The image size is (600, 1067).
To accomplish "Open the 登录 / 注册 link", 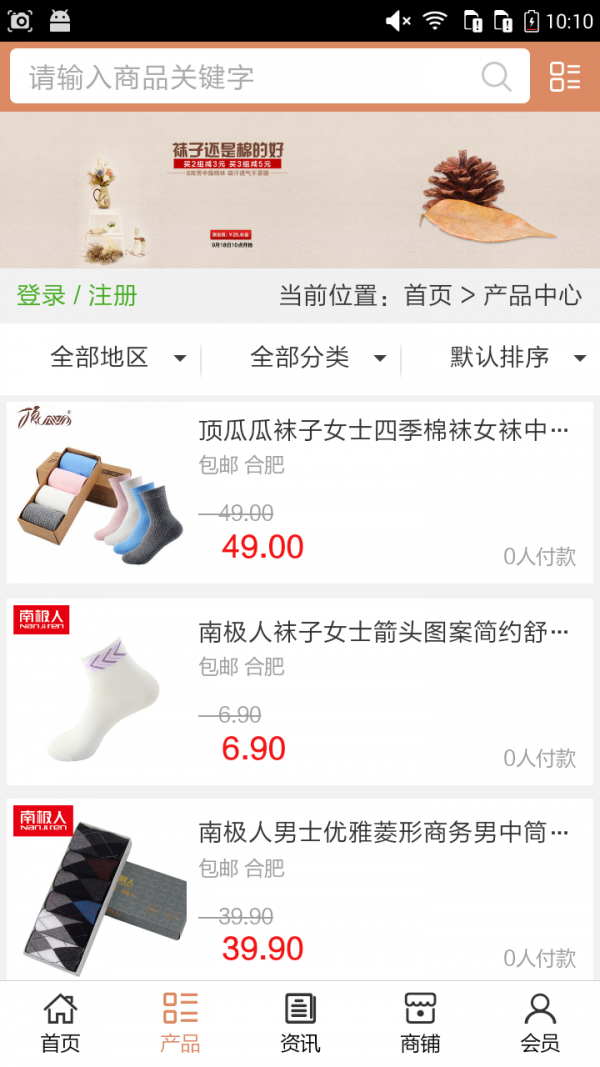I will click(x=77, y=296).
